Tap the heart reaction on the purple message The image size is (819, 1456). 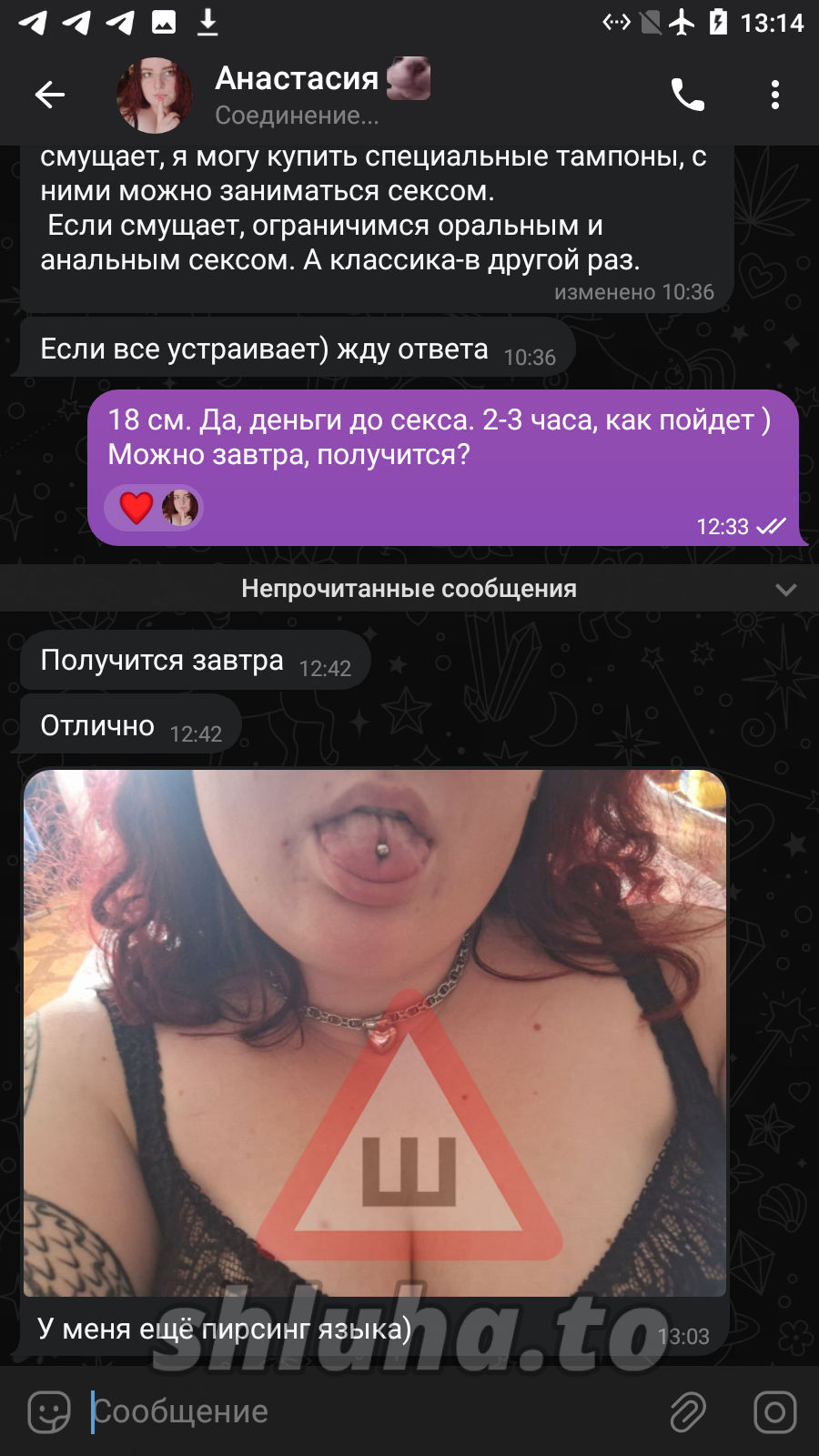click(x=136, y=508)
